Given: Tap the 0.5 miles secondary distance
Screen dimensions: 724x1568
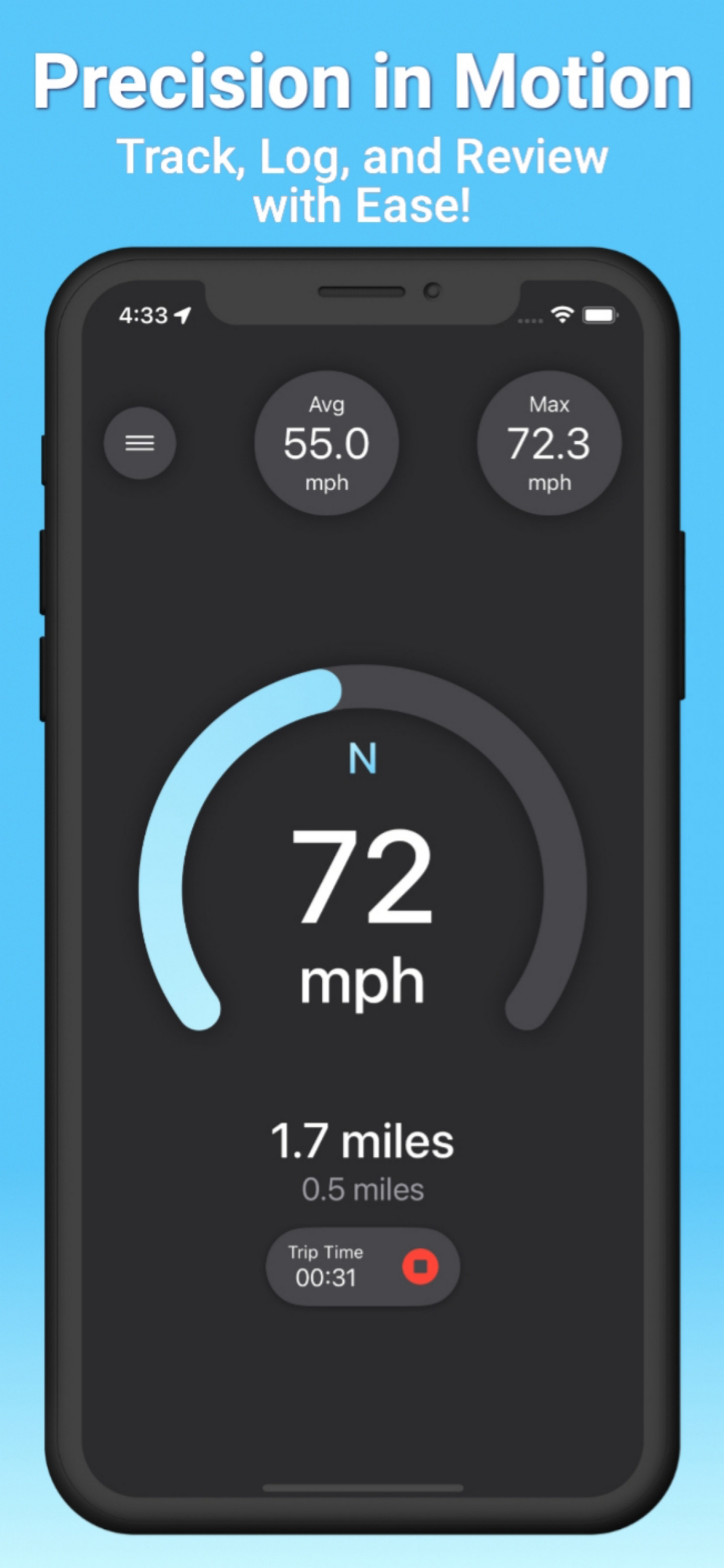Looking at the screenshot, I should click(362, 1188).
